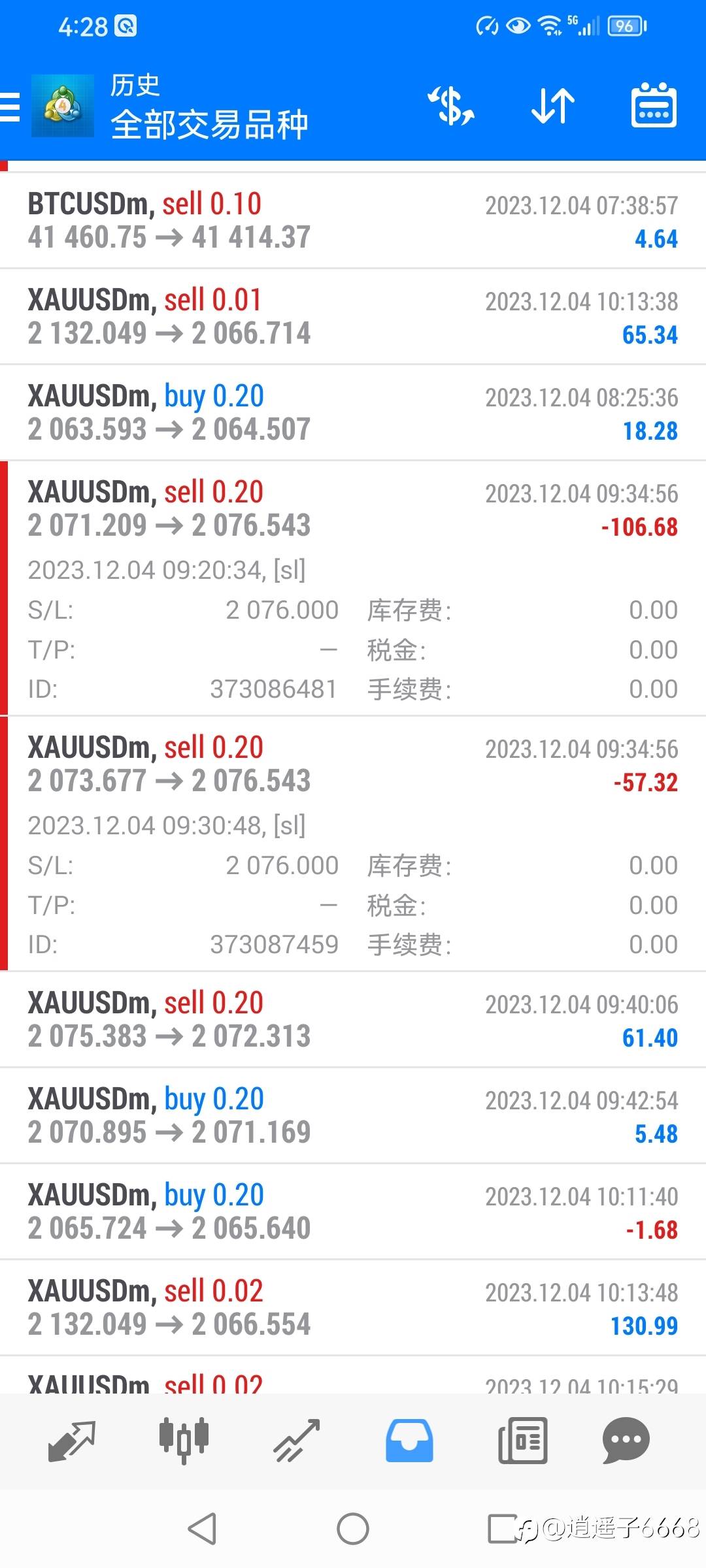The width and height of the screenshot is (706, 1568).
Task: Open the date range calendar
Action: click(x=654, y=106)
